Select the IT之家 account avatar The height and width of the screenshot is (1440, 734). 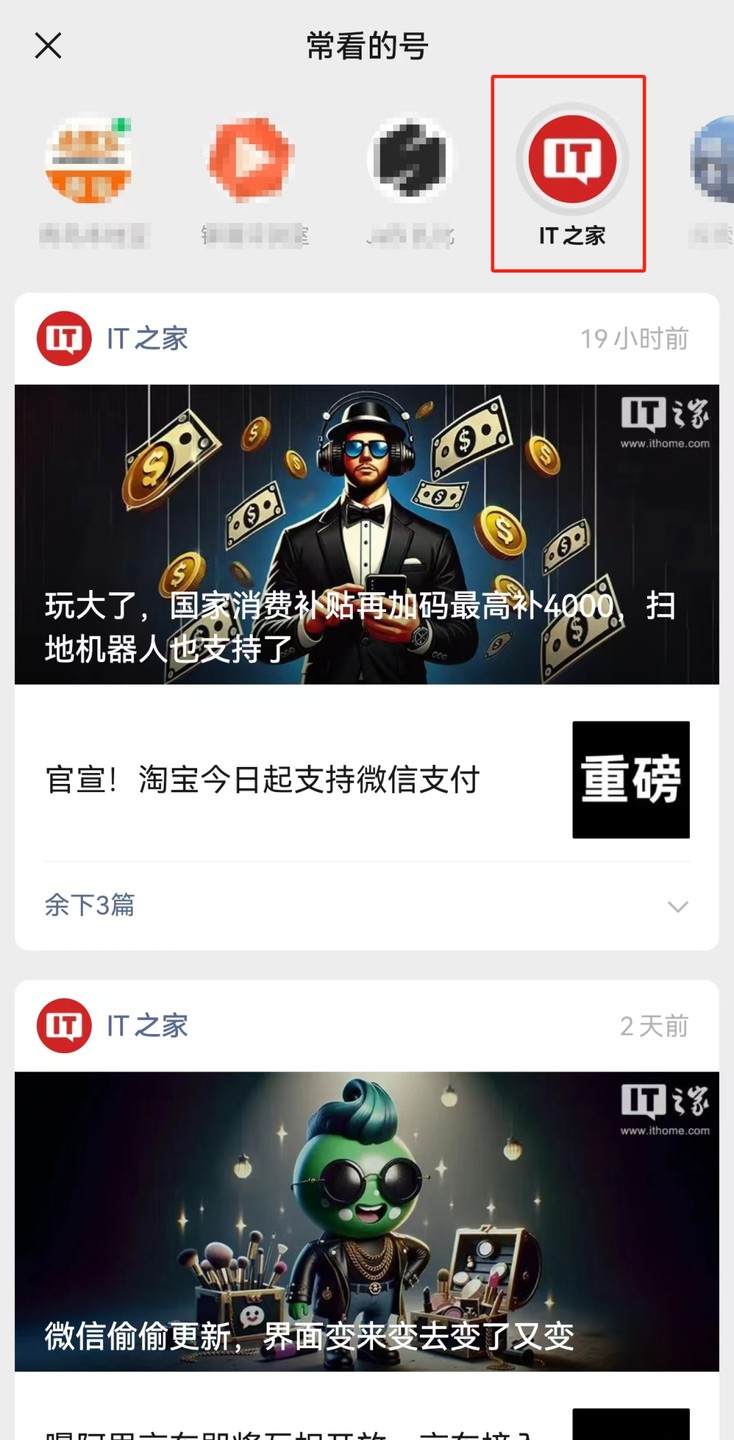[x=572, y=160]
